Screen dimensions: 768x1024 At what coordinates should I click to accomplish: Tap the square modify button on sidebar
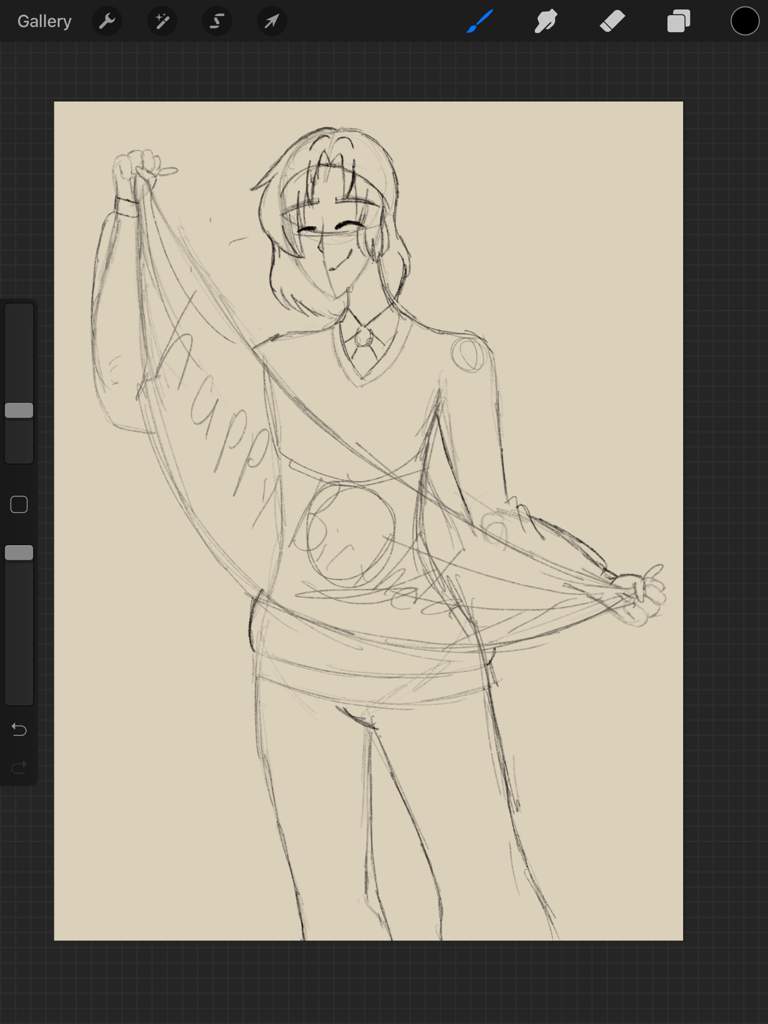[19, 505]
